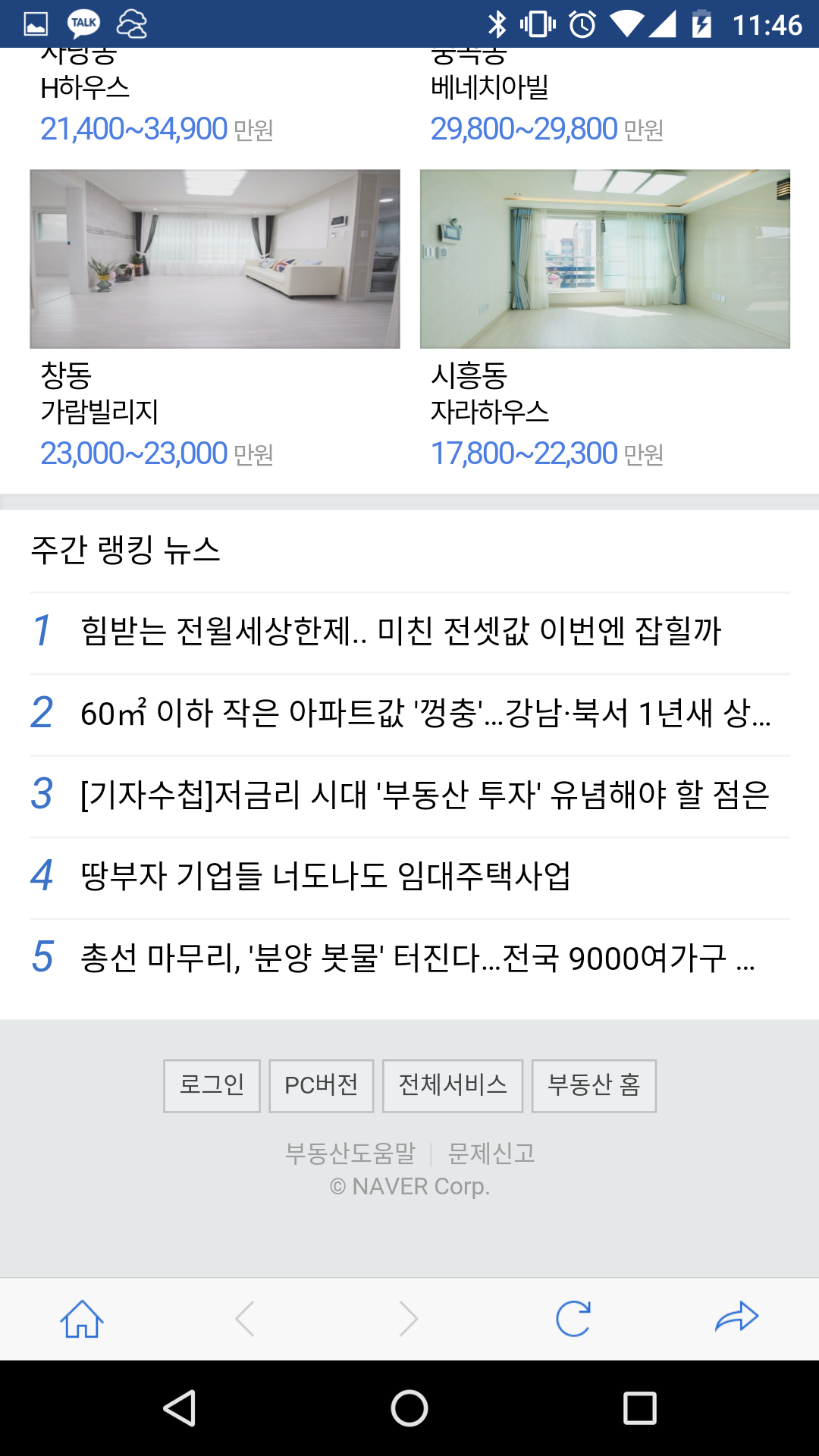The width and height of the screenshot is (819, 1456).
Task: Open the 창동 가람빌리지 listing card
Action: point(215,320)
